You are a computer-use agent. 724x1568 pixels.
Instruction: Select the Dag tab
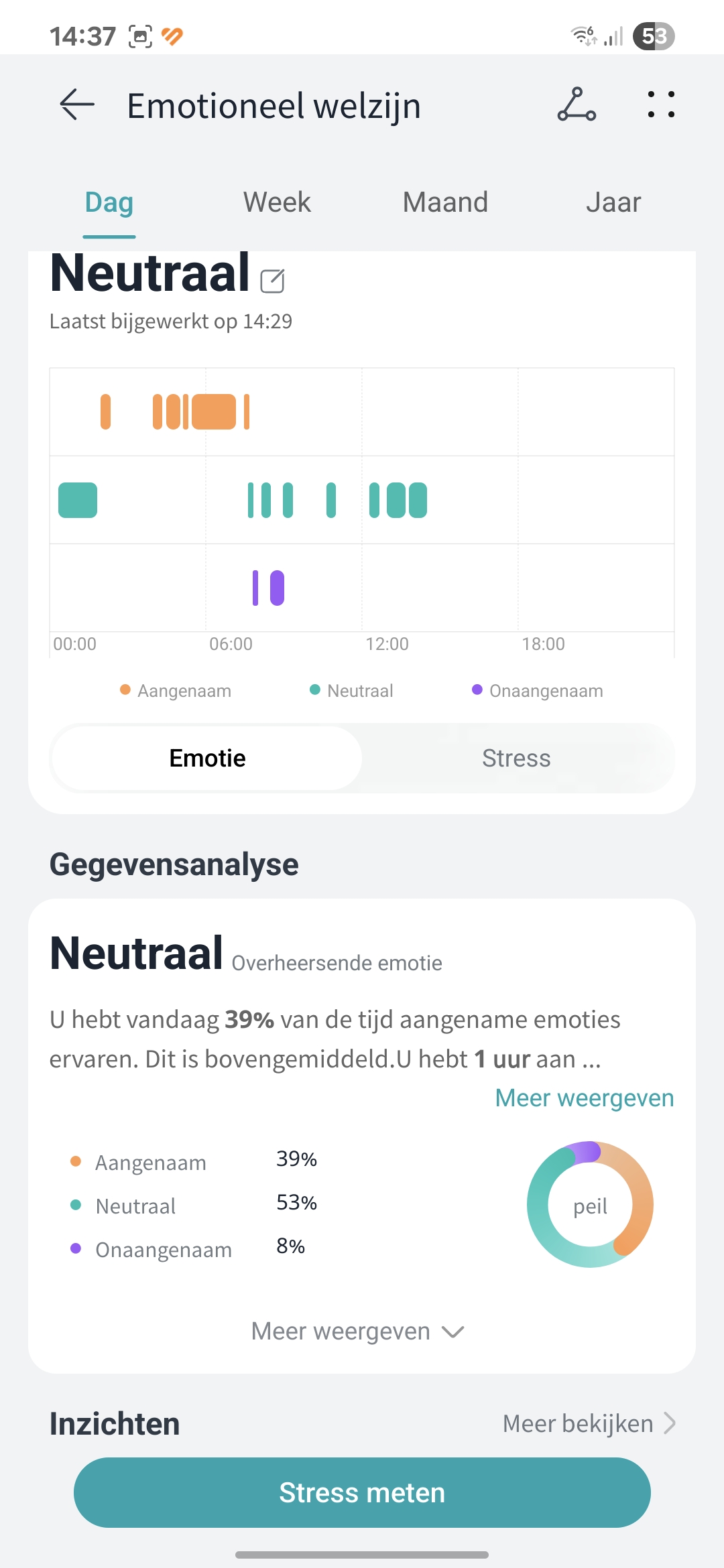point(109,202)
